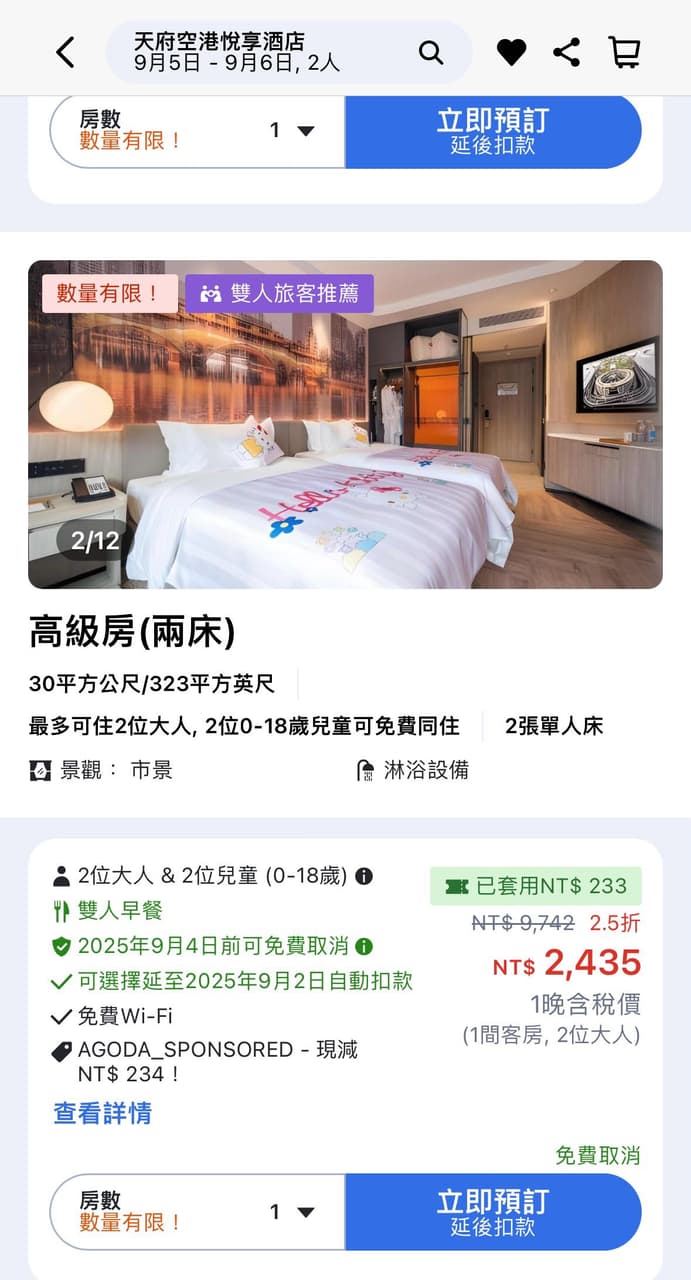Tap 立即預訂 under the NT$ 2,435 offer

coord(493,1212)
